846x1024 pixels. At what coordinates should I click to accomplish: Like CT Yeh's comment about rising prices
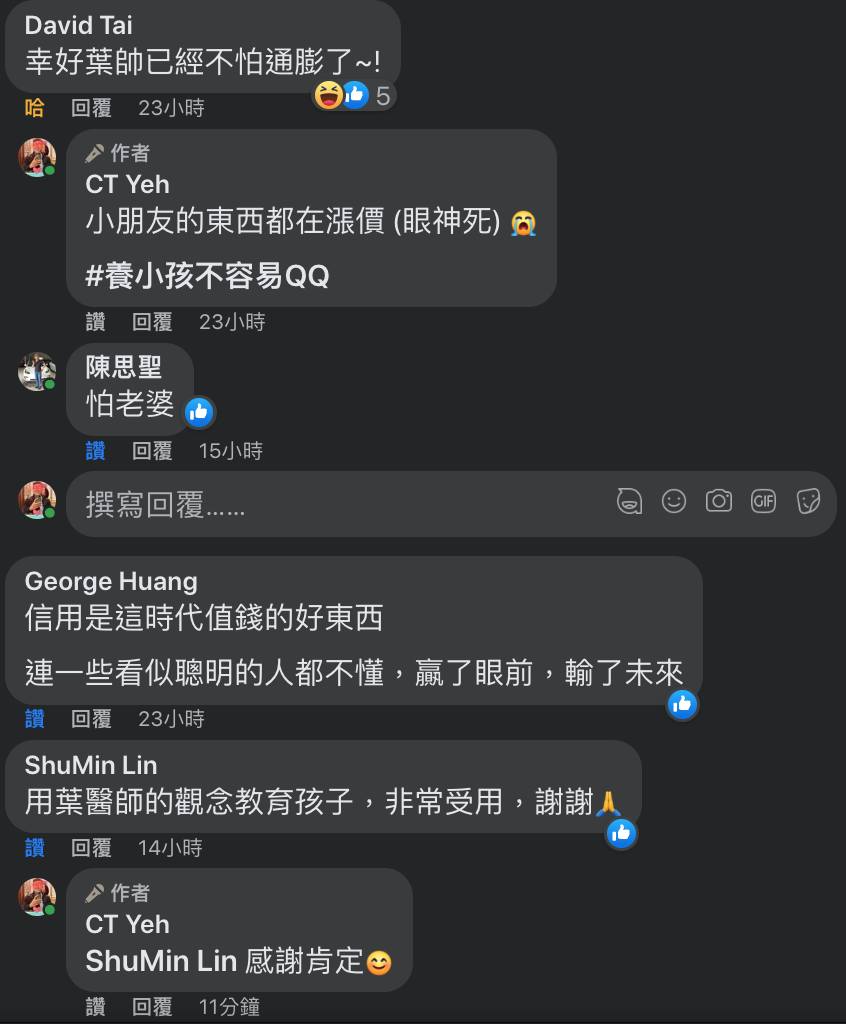95,322
